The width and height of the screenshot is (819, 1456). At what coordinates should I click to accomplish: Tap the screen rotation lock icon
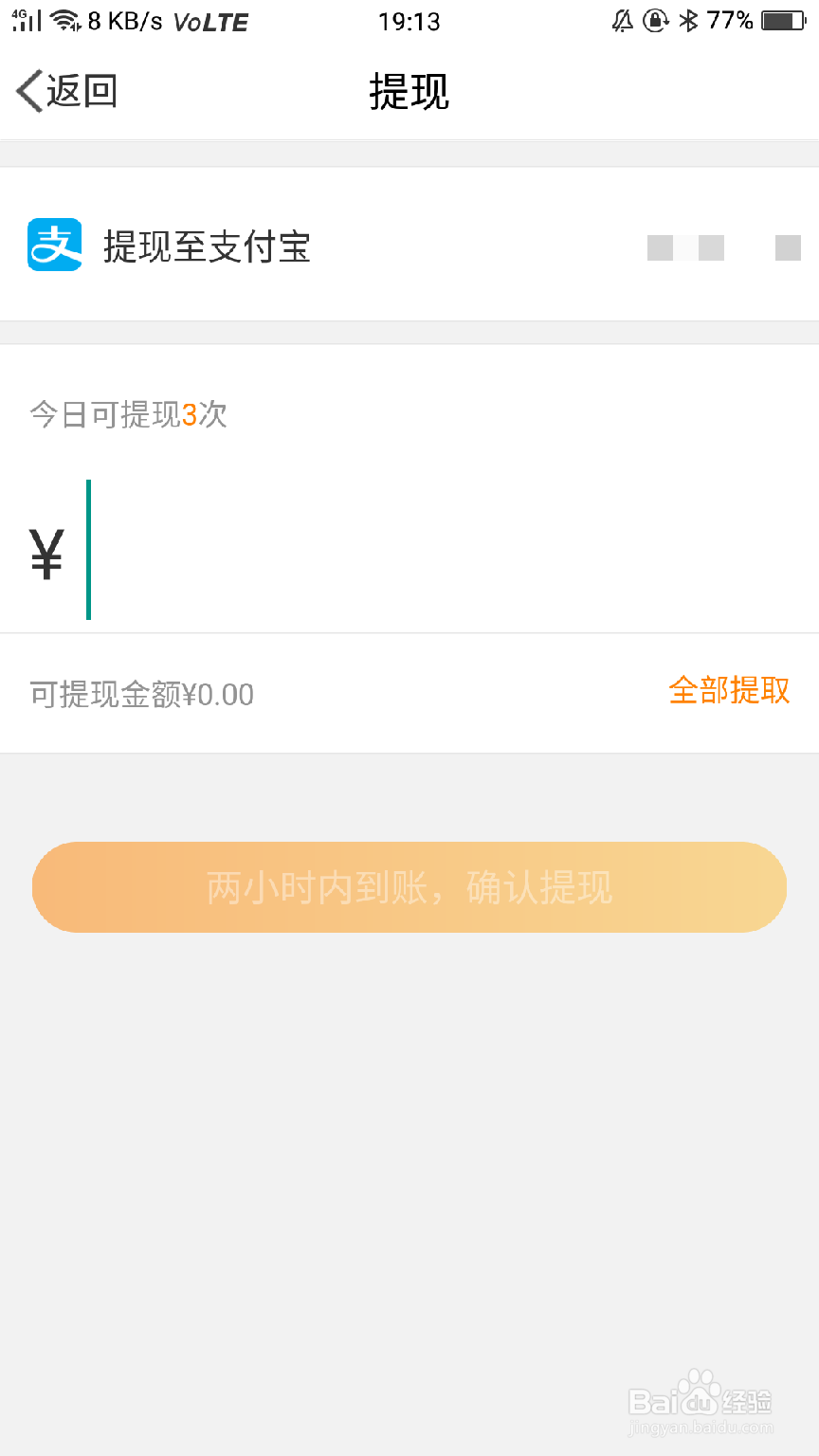(x=655, y=20)
